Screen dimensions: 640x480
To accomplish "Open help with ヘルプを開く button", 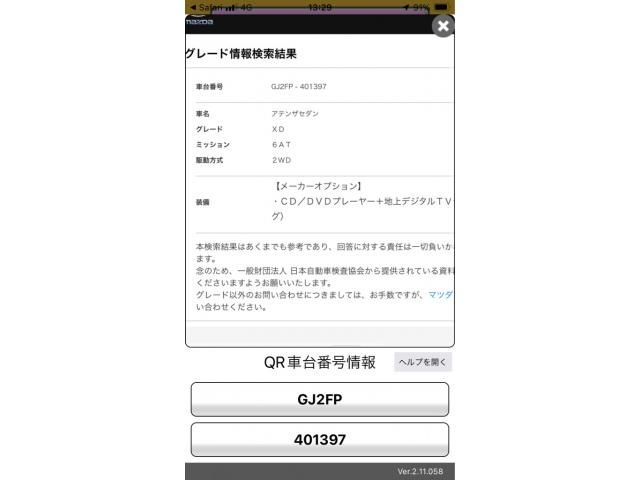I will [x=423, y=362].
